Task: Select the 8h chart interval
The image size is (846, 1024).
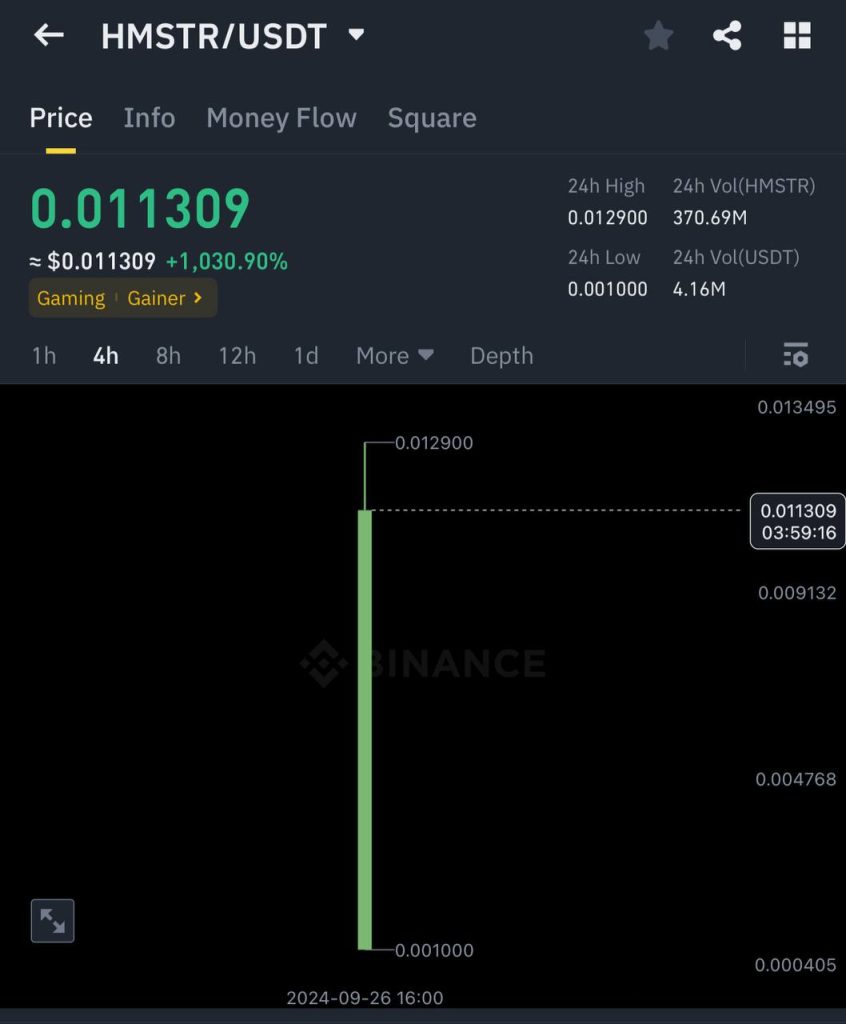Action: coord(168,356)
